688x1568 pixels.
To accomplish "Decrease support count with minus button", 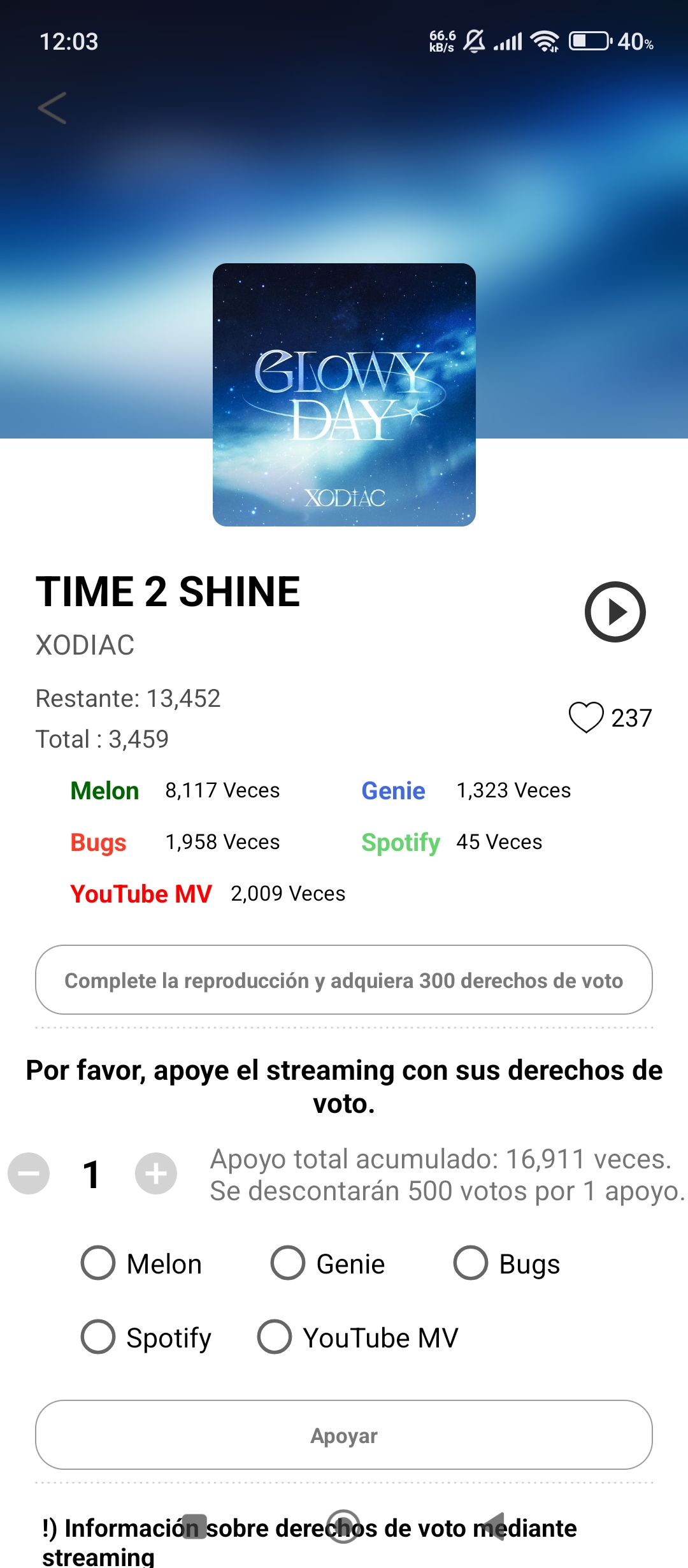I will click(29, 1173).
